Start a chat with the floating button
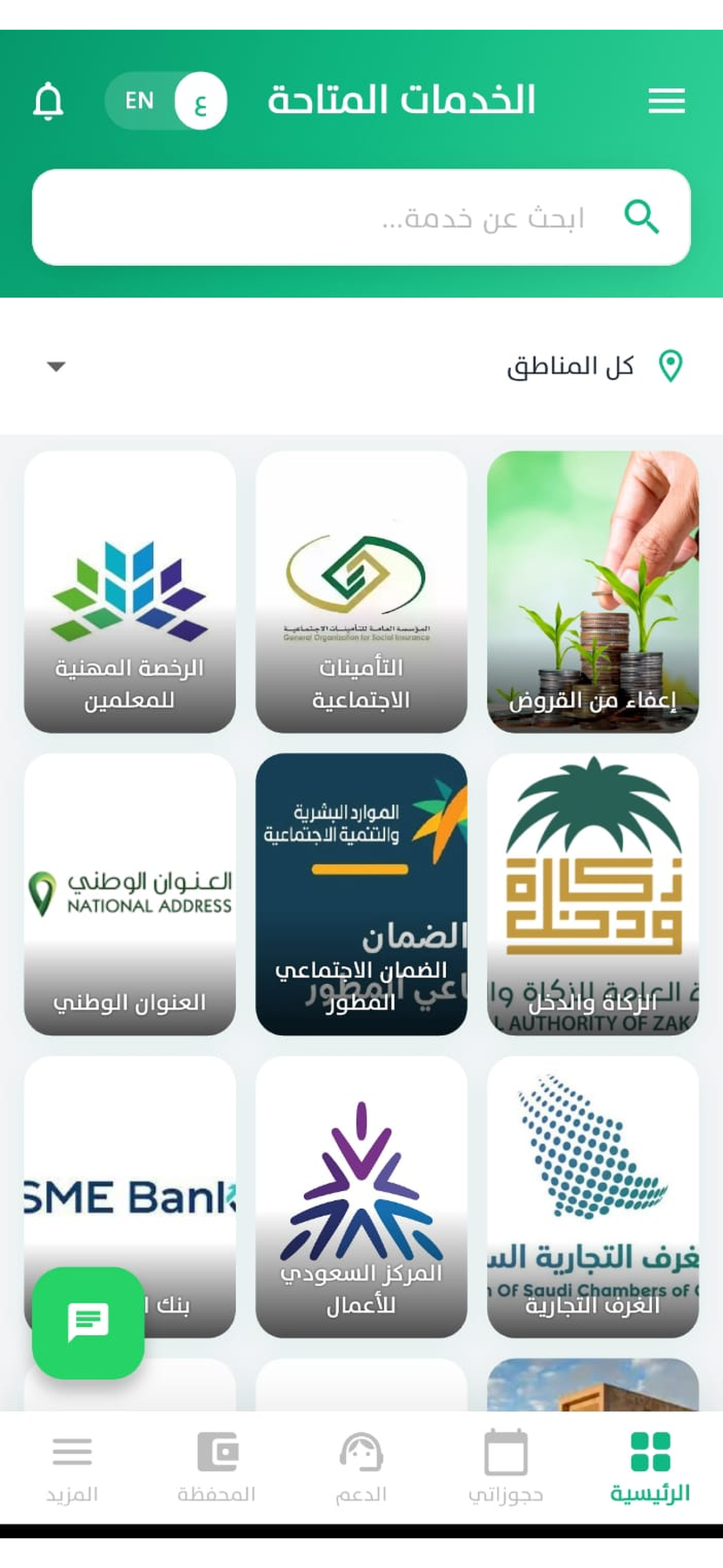 pos(88,1322)
